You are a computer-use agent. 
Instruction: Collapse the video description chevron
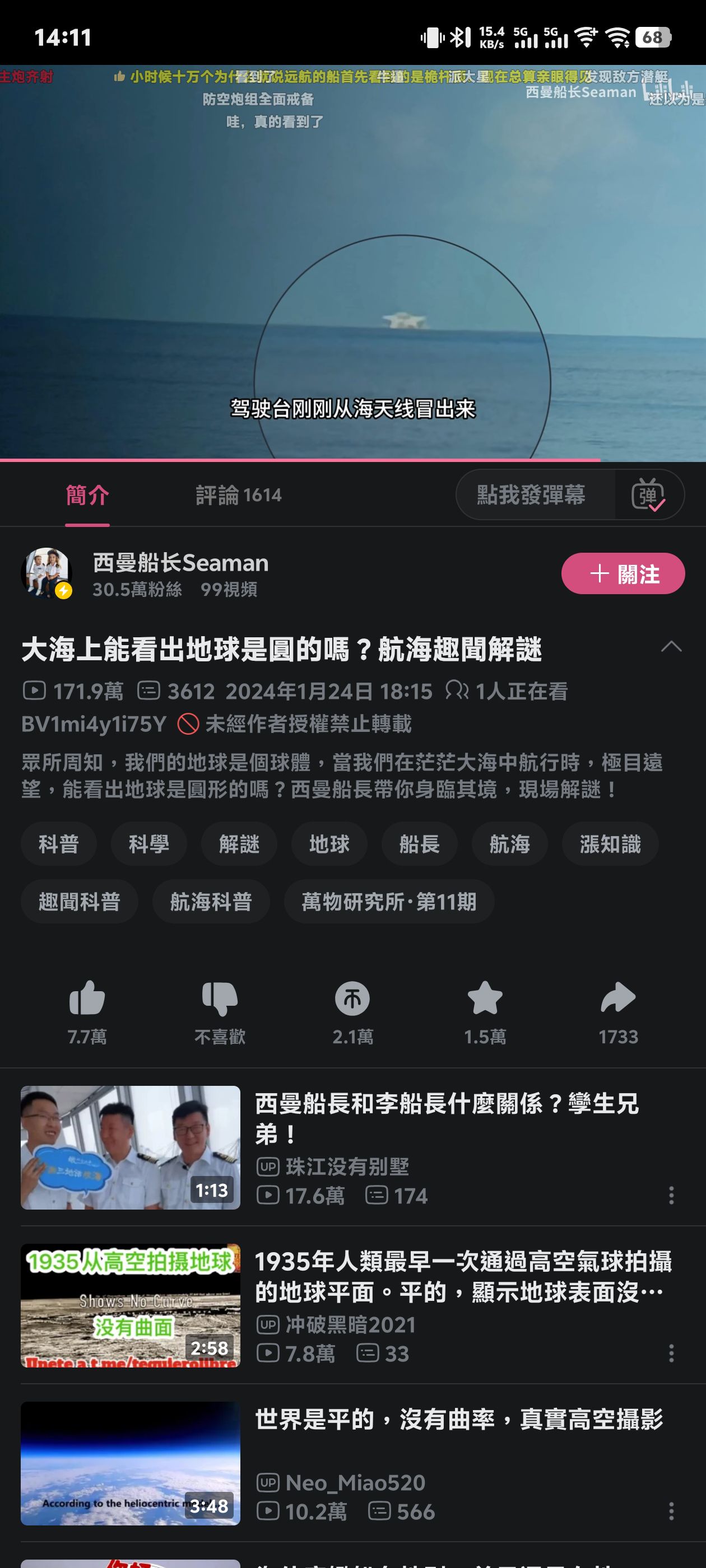click(671, 646)
